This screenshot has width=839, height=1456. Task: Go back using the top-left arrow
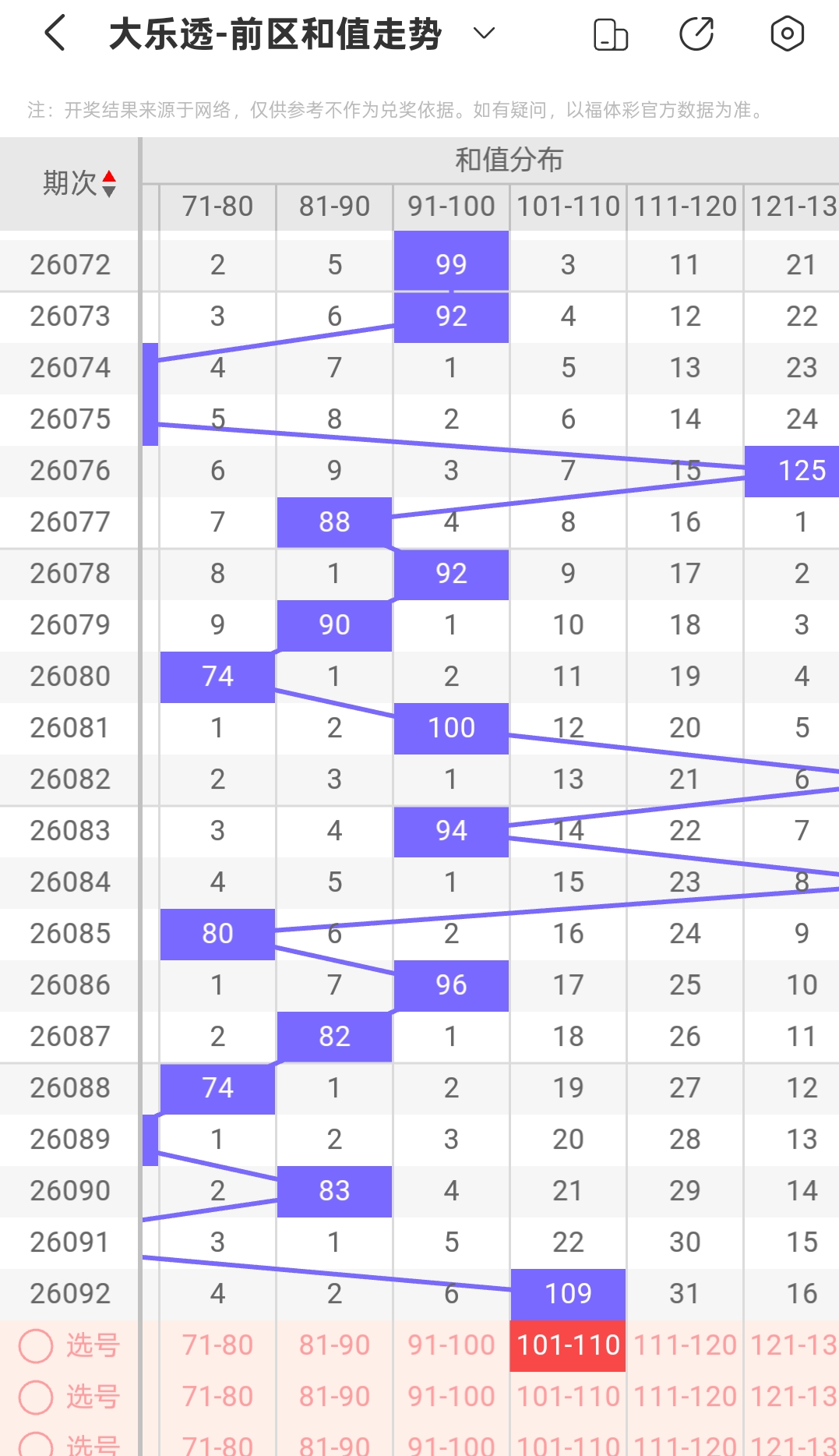55,34
